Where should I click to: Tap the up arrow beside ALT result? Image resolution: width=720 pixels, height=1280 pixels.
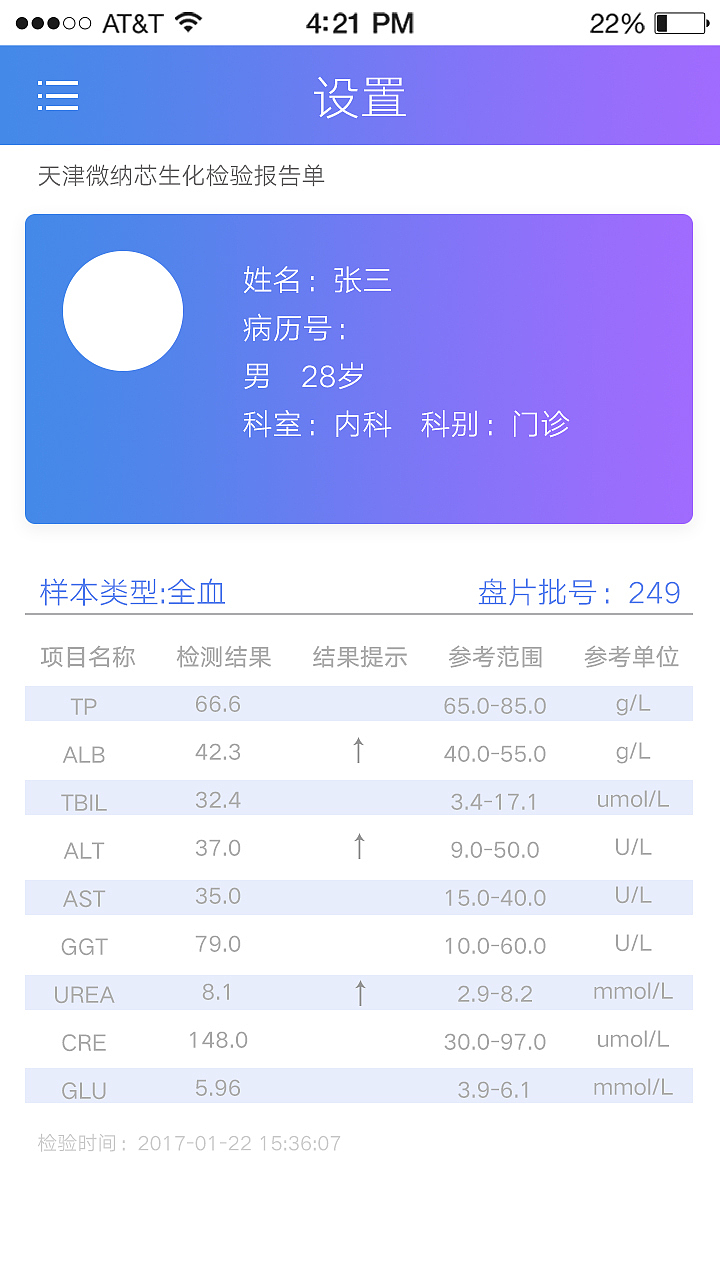click(357, 847)
